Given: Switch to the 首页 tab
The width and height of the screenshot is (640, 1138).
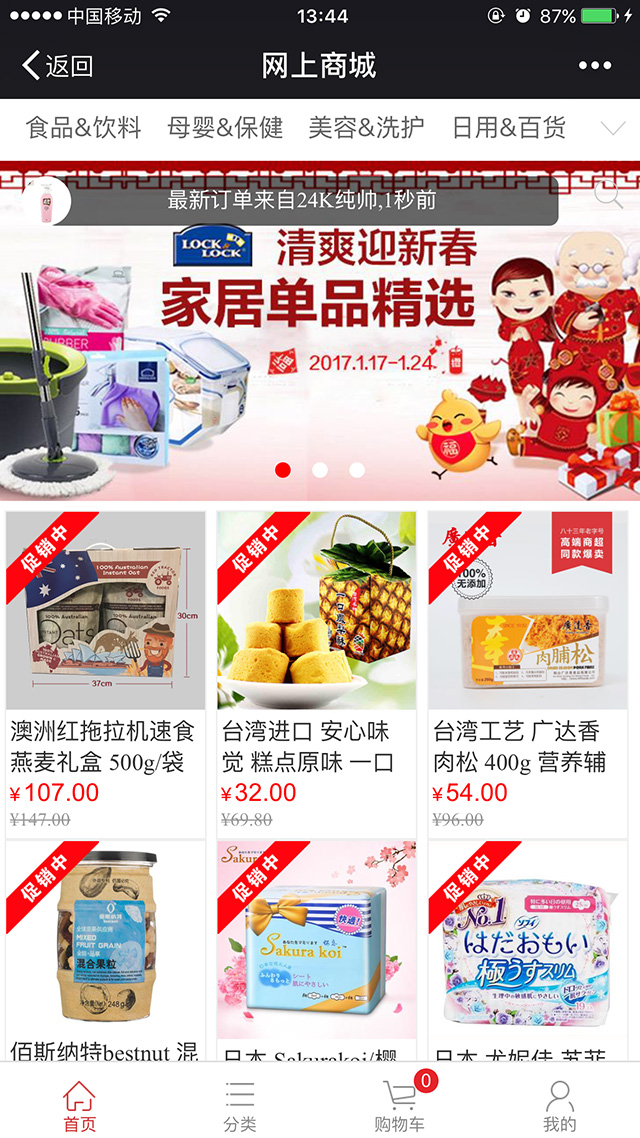Looking at the screenshot, I should coord(80,1105).
